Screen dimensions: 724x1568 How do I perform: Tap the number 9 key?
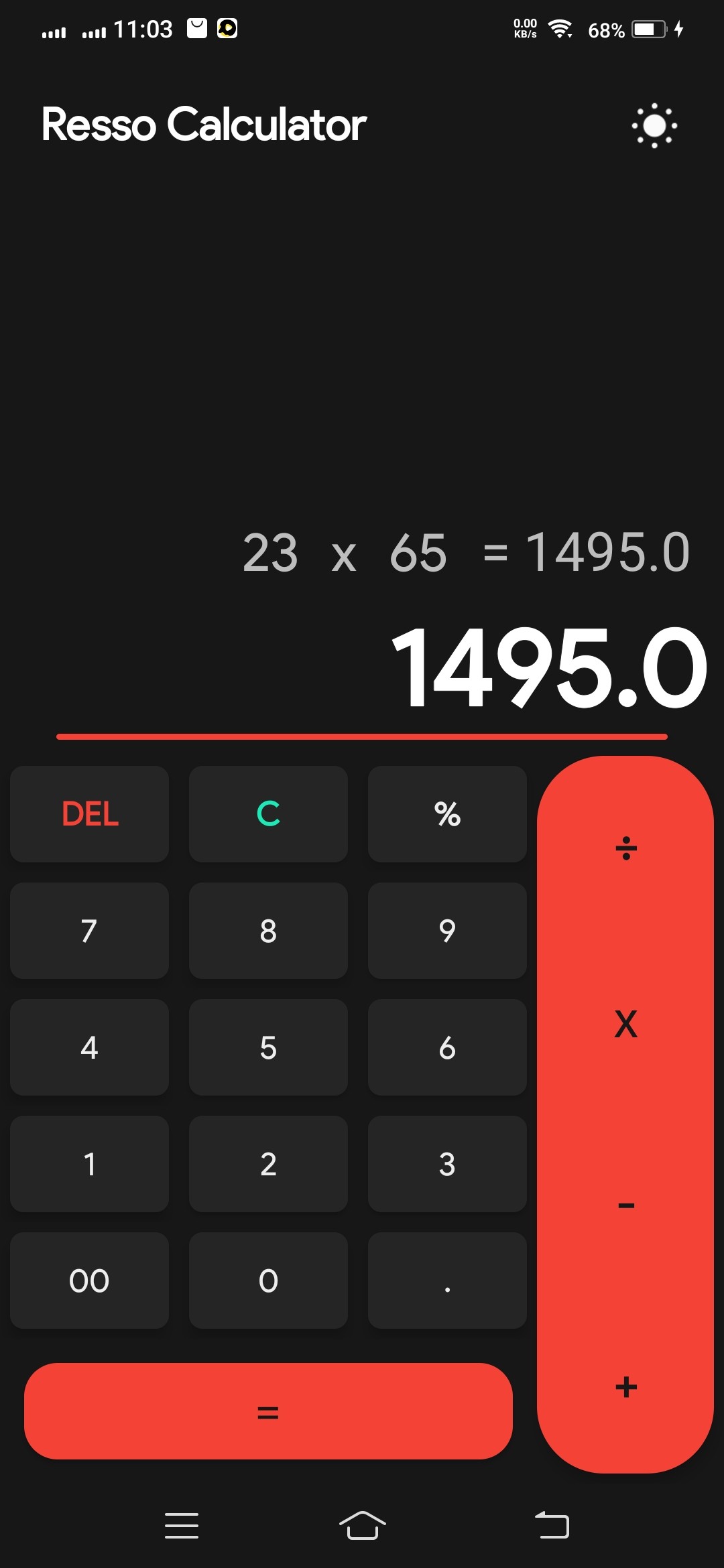[447, 931]
